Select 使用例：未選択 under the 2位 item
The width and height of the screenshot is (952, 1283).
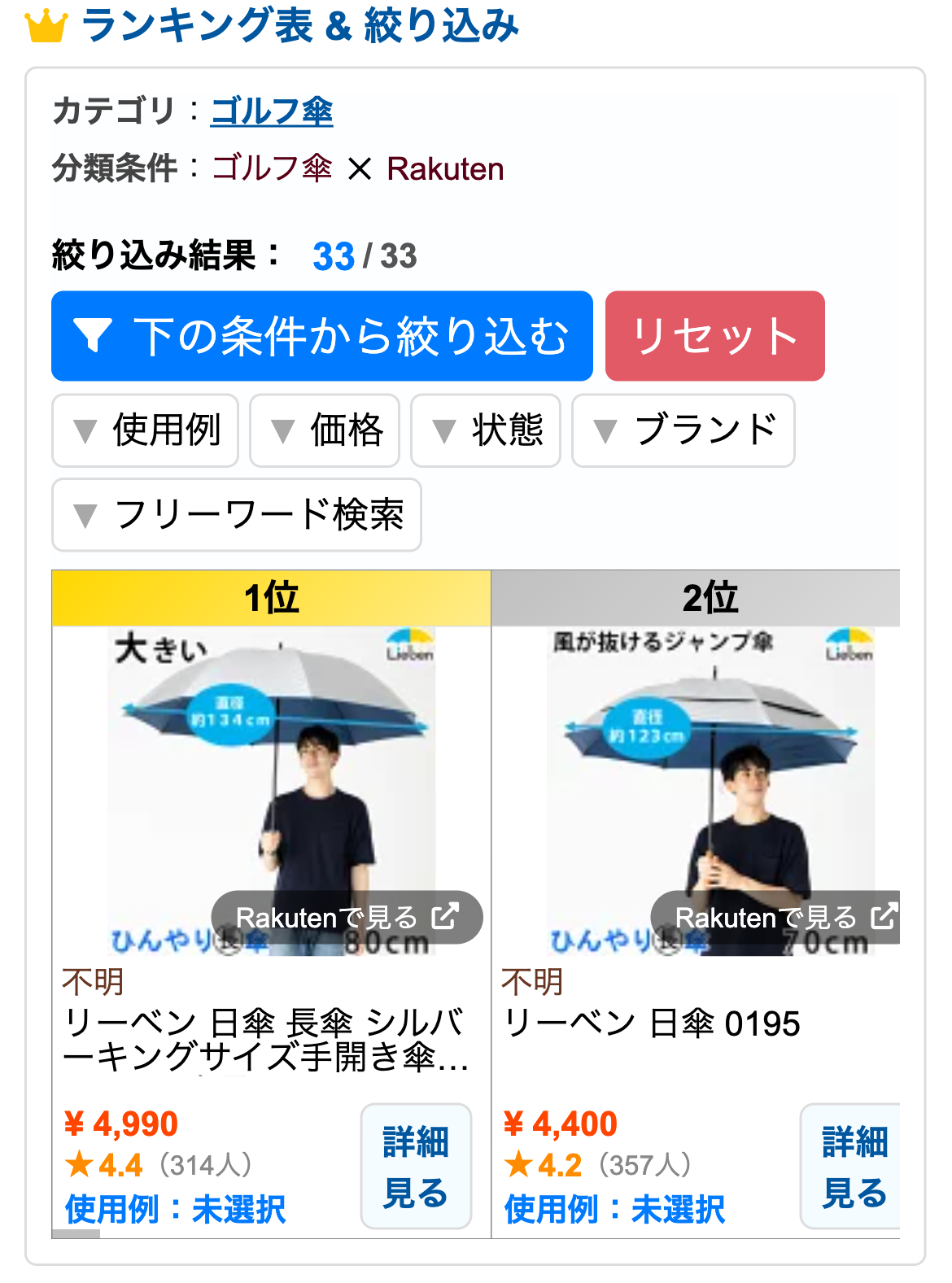click(x=614, y=1209)
